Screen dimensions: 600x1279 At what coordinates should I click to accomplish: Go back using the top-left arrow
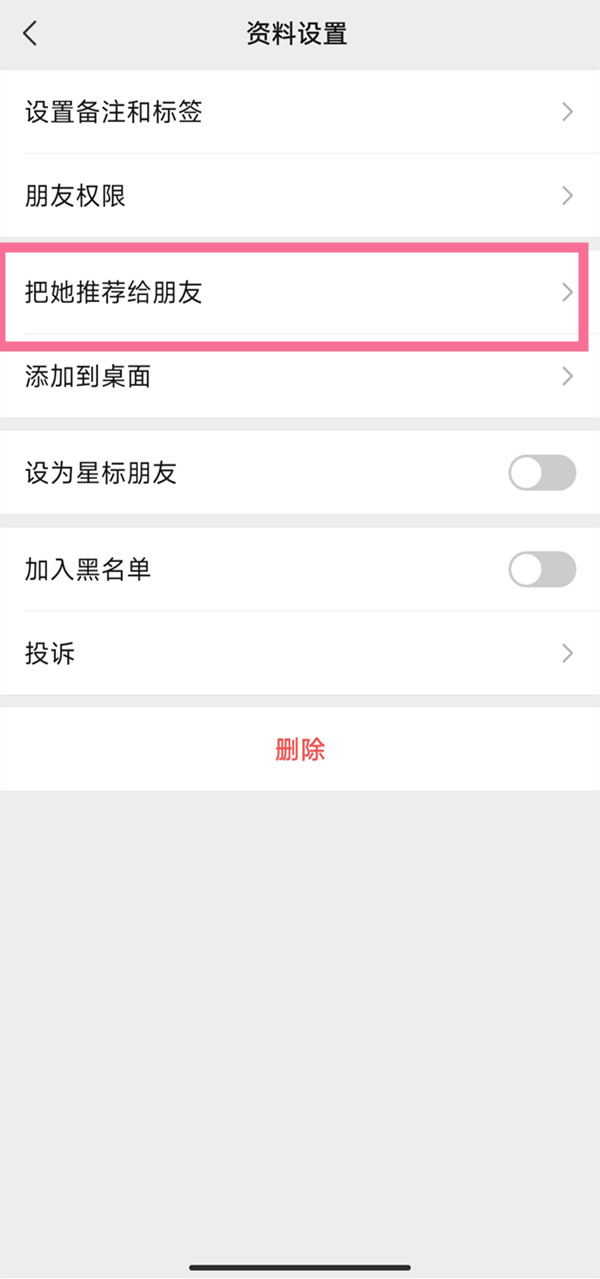[x=30, y=34]
